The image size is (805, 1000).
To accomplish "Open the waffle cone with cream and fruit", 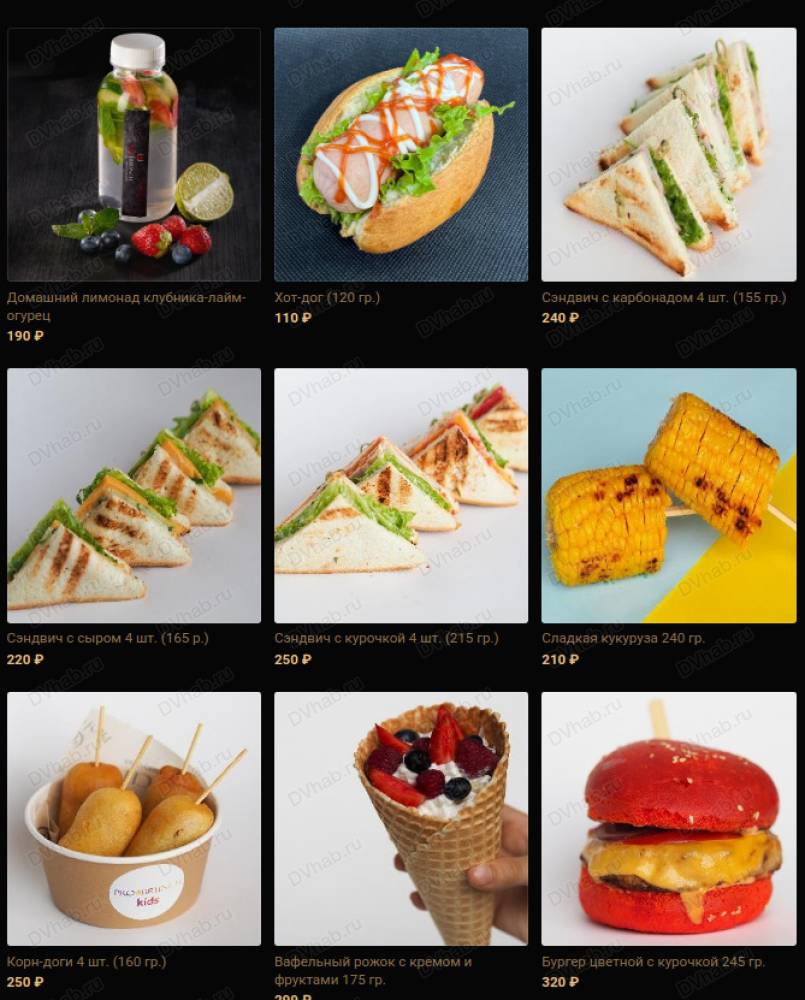I will pyautogui.click(x=401, y=819).
